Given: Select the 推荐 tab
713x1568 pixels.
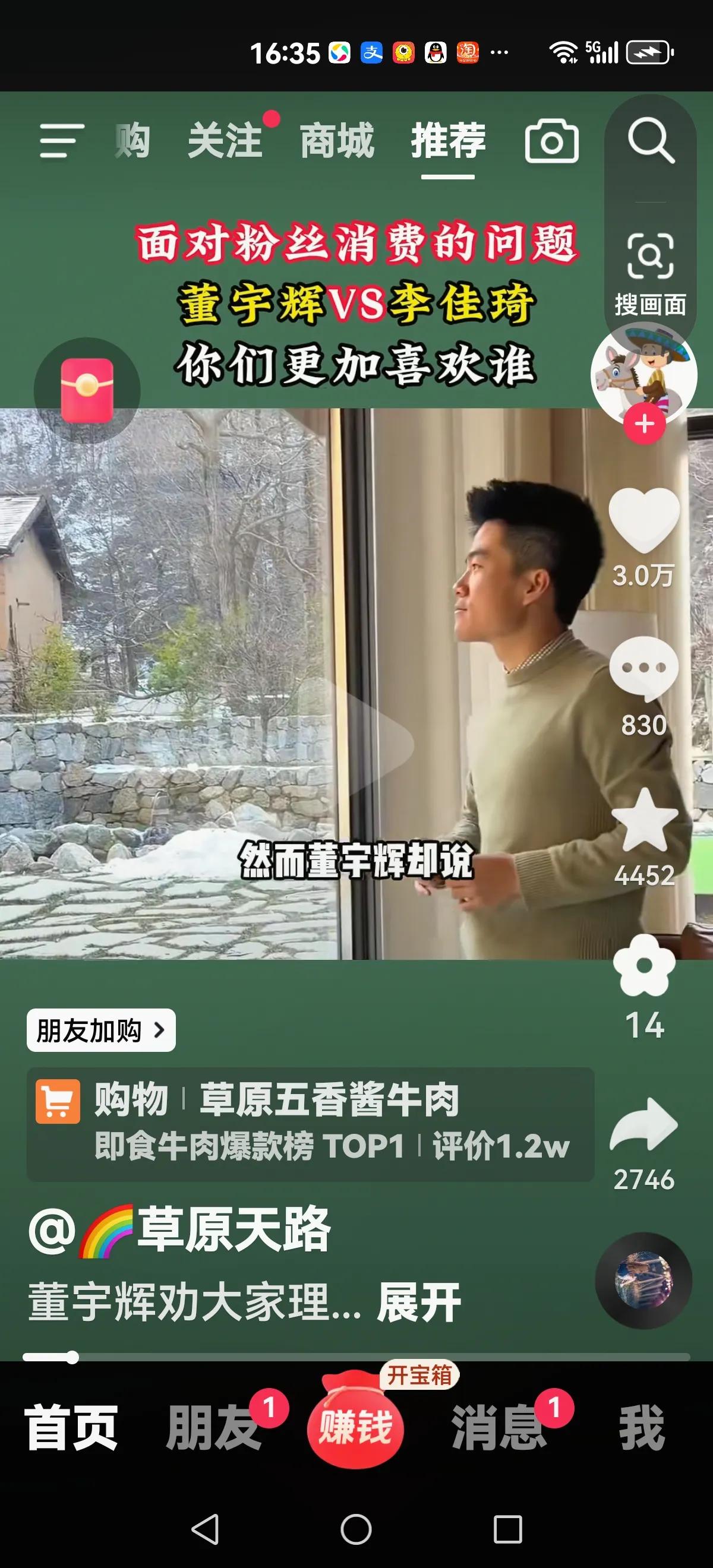Looking at the screenshot, I should coord(448,141).
